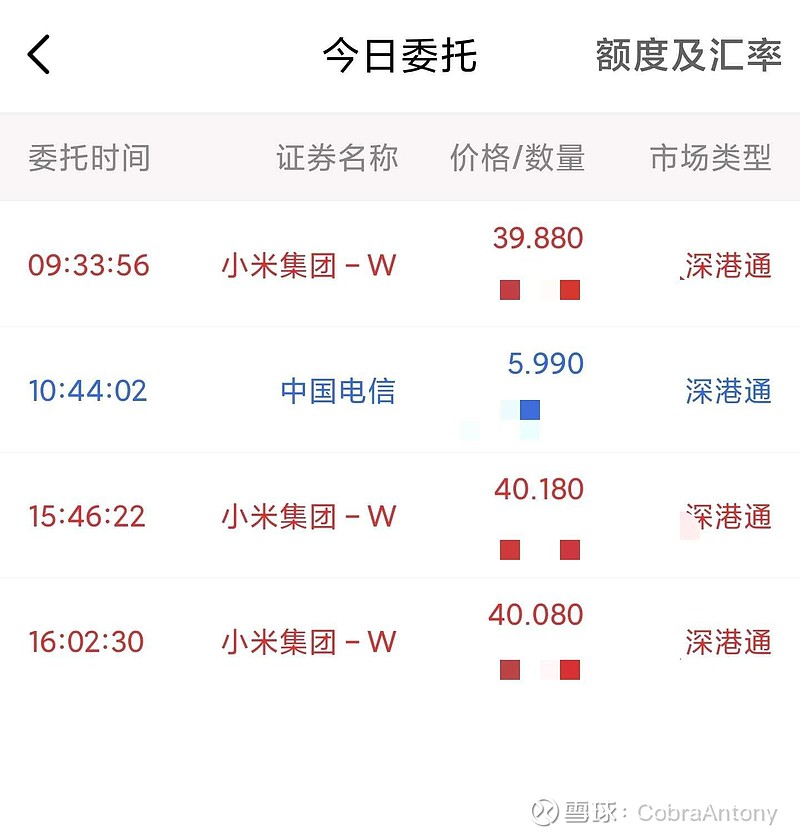Viewport: 800px width, 837px height.
Task: Tap the 价格/数量 column header
Action: point(517,158)
